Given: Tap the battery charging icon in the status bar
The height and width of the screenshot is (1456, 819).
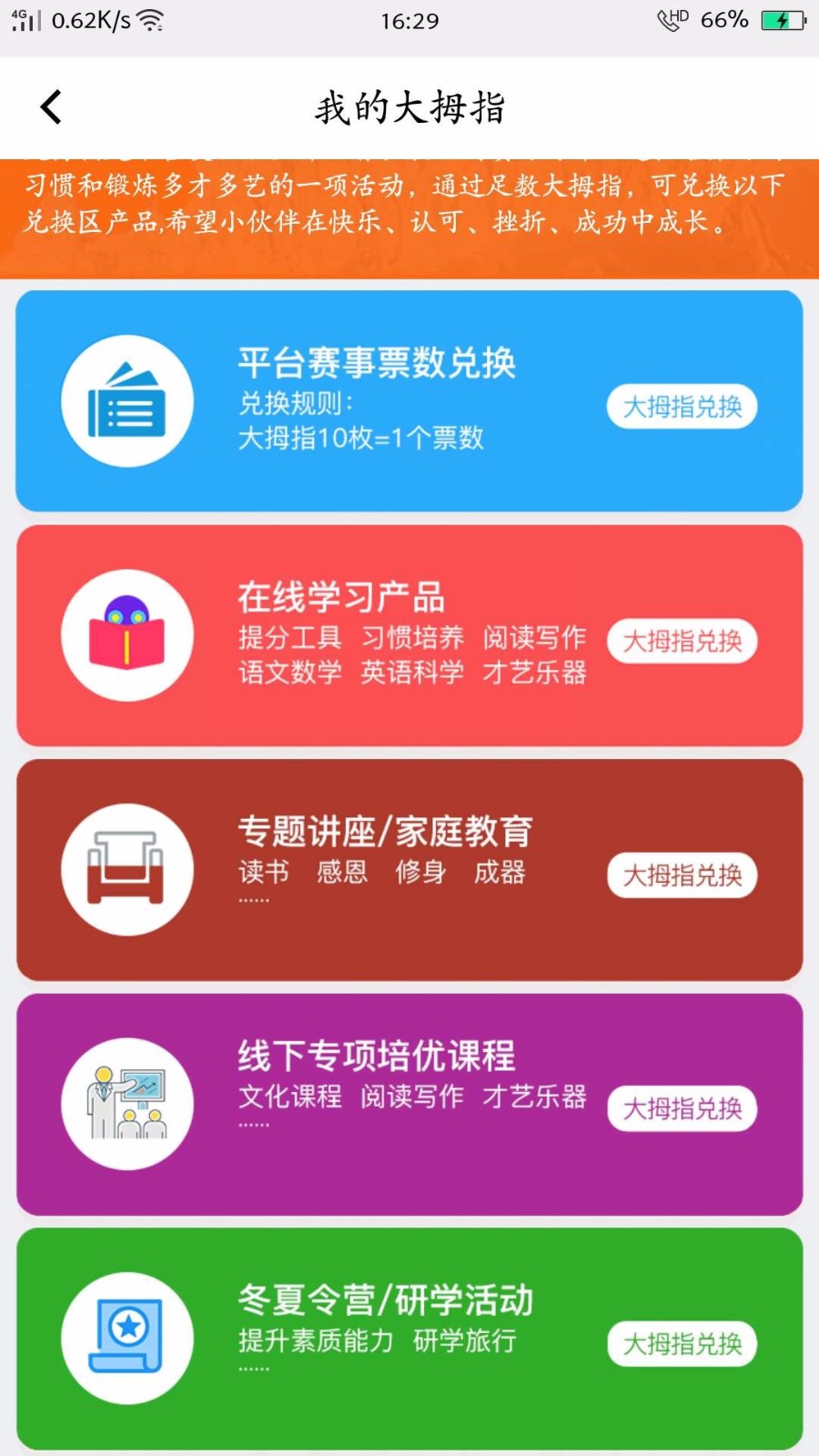Looking at the screenshot, I should (784, 18).
